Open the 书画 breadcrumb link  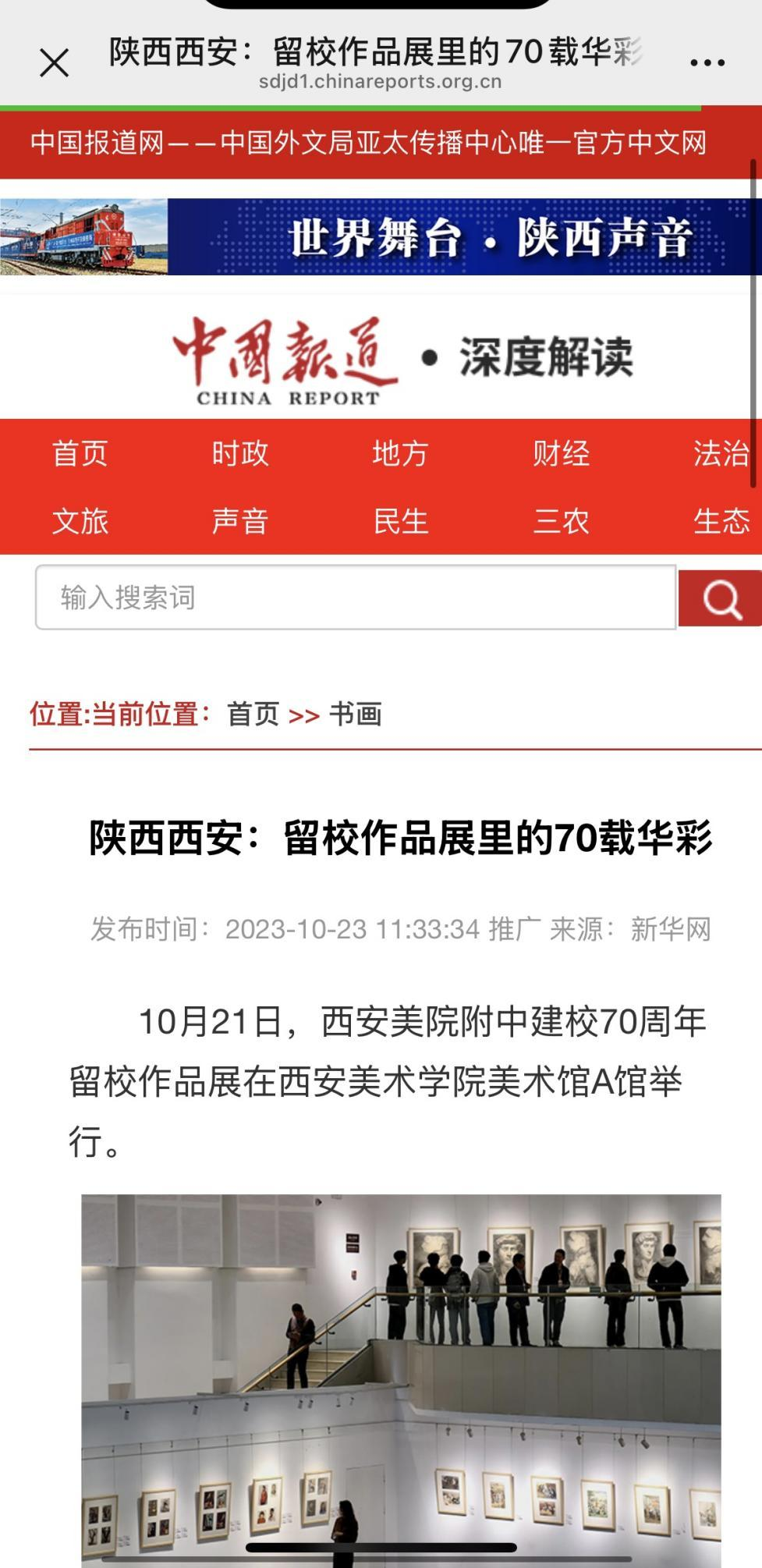(x=355, y=714)
